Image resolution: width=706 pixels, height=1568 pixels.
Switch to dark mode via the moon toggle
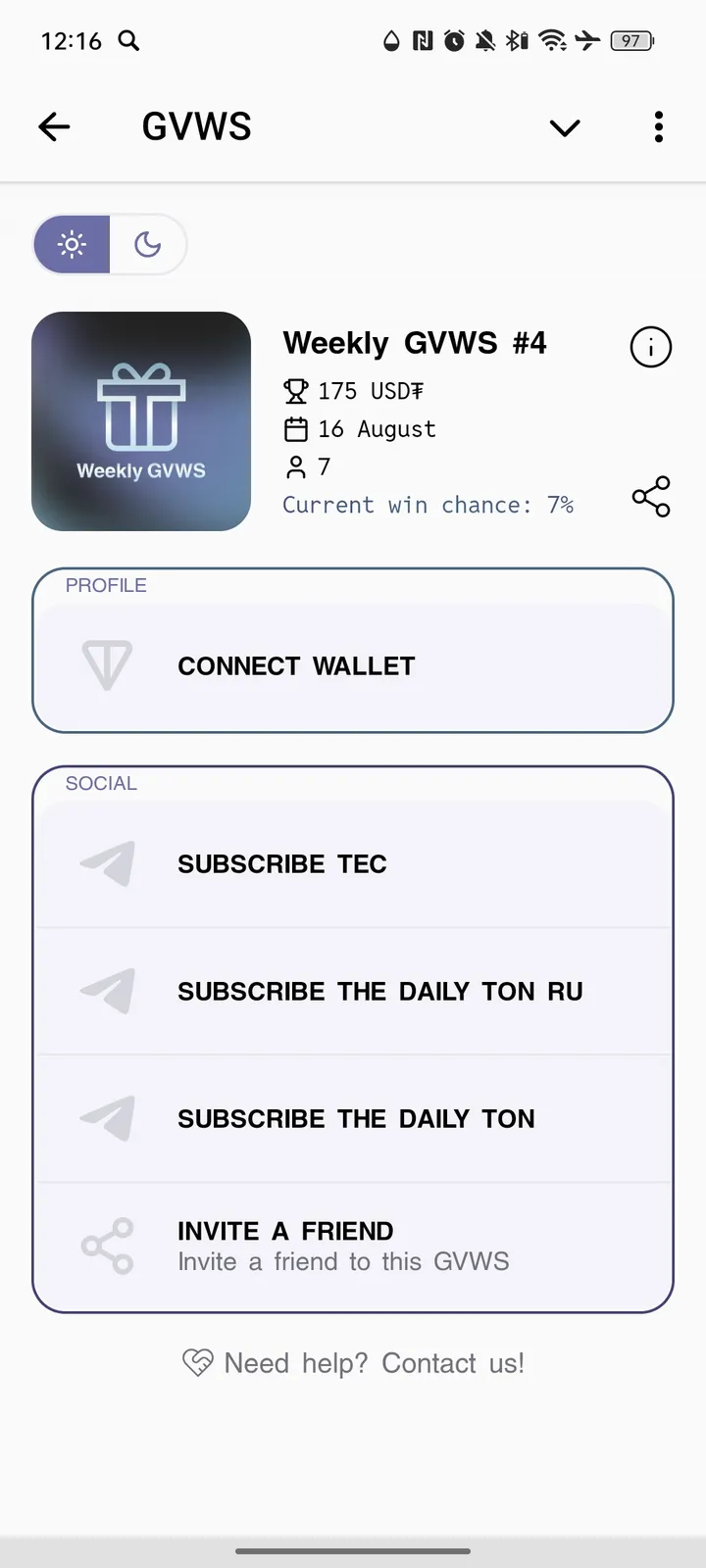[x=148, y=244]
